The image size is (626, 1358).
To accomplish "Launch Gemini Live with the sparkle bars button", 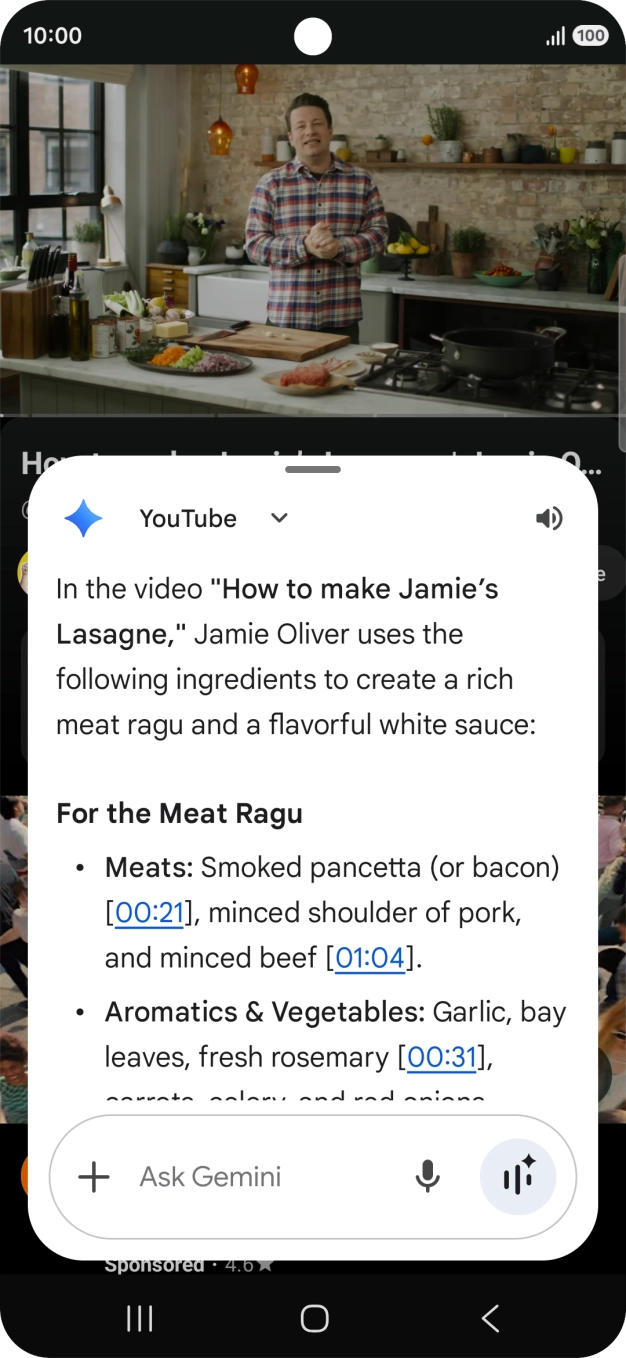I will (x=518, y=1177).
